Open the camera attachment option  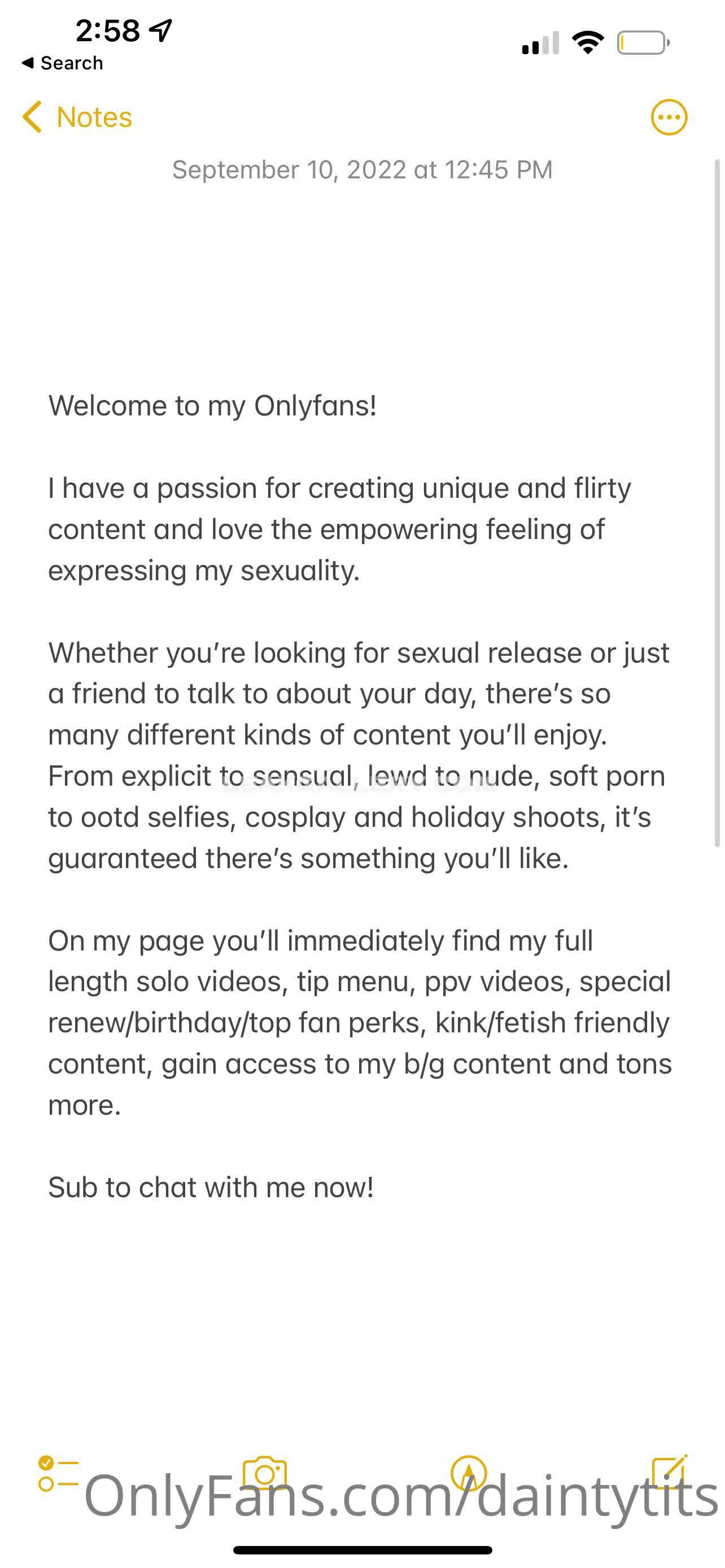point(264,1473)
